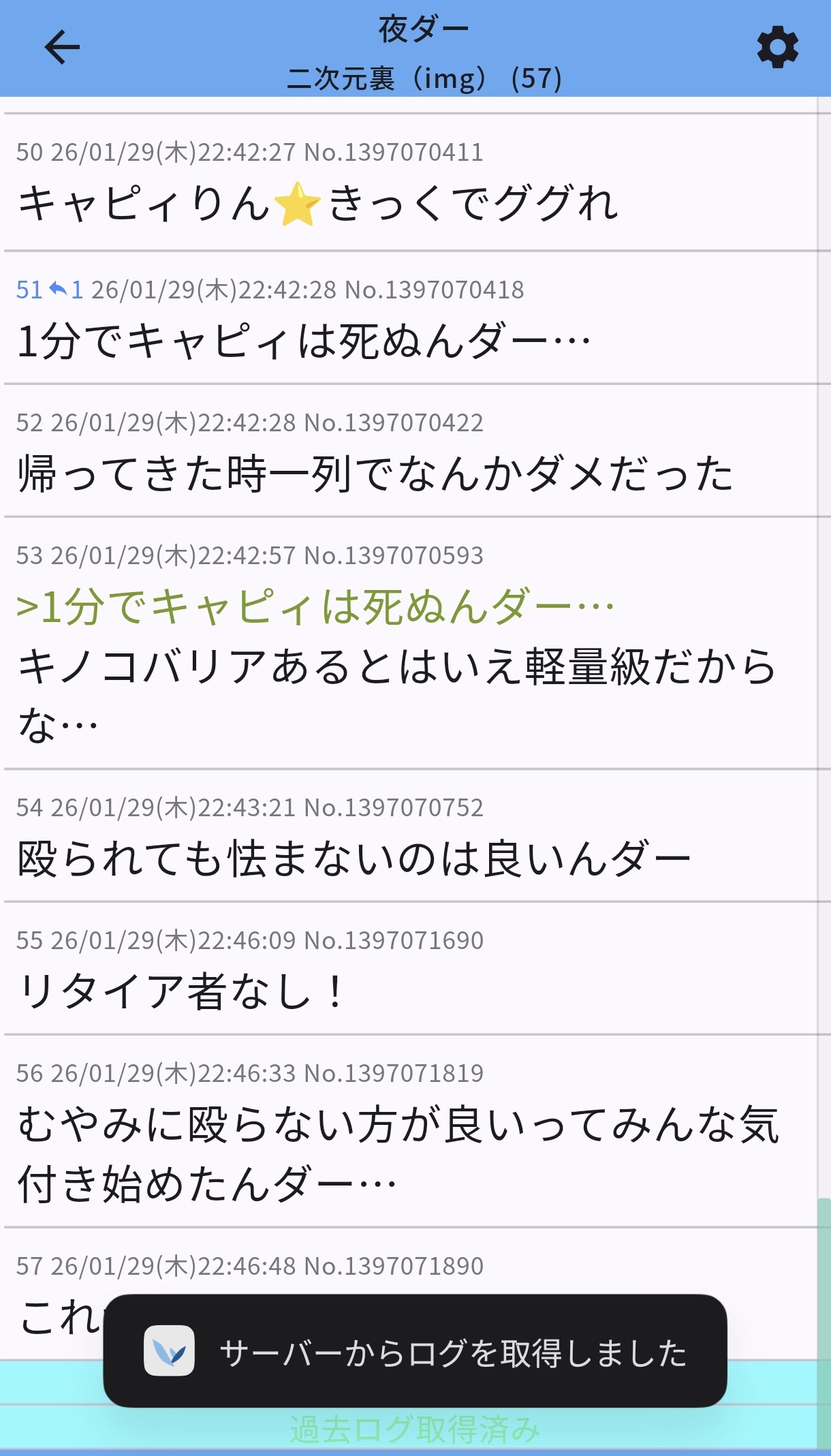Screen dimensions: 831x1456
Task: Tap the quoted text in post 53
Action: [x=315, y=606]
